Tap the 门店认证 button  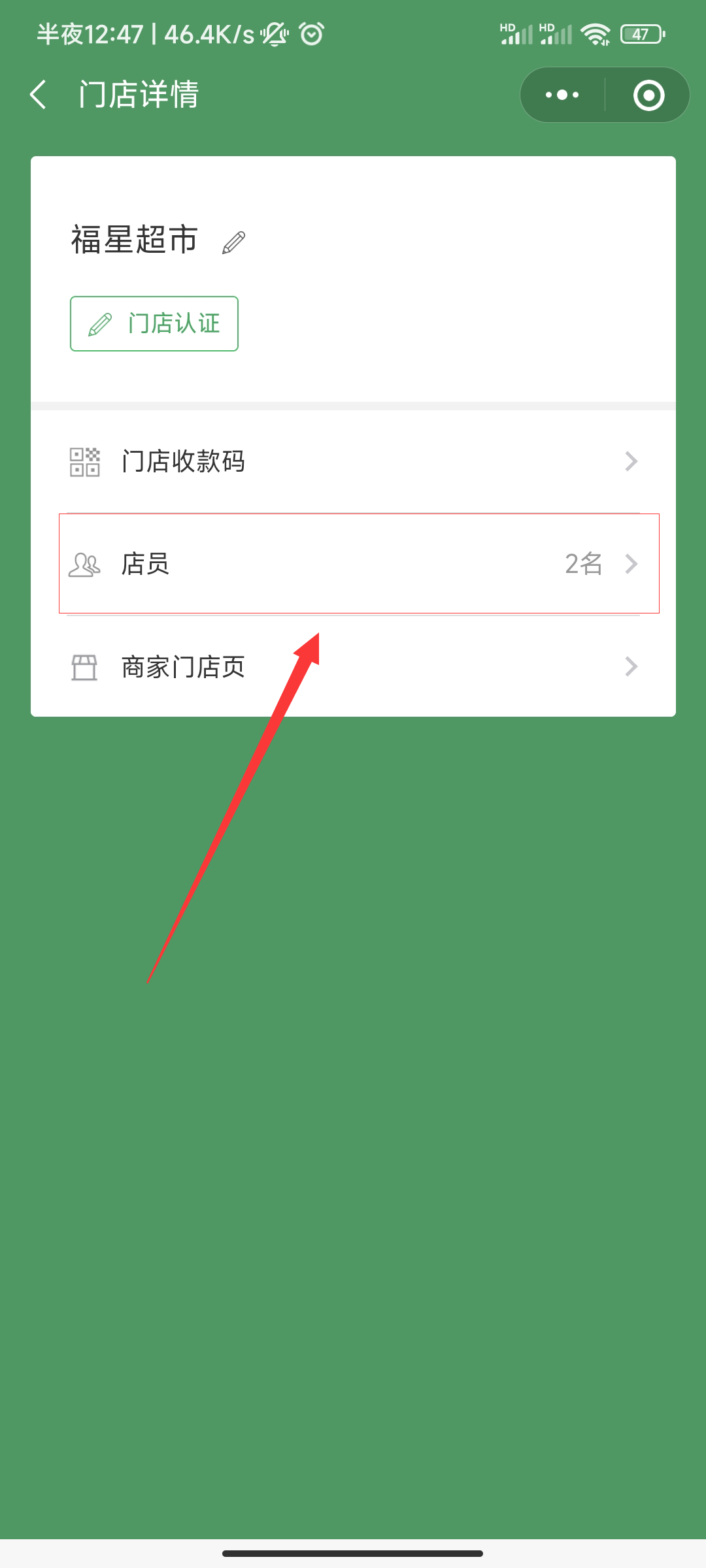click(x=154, y=323)
